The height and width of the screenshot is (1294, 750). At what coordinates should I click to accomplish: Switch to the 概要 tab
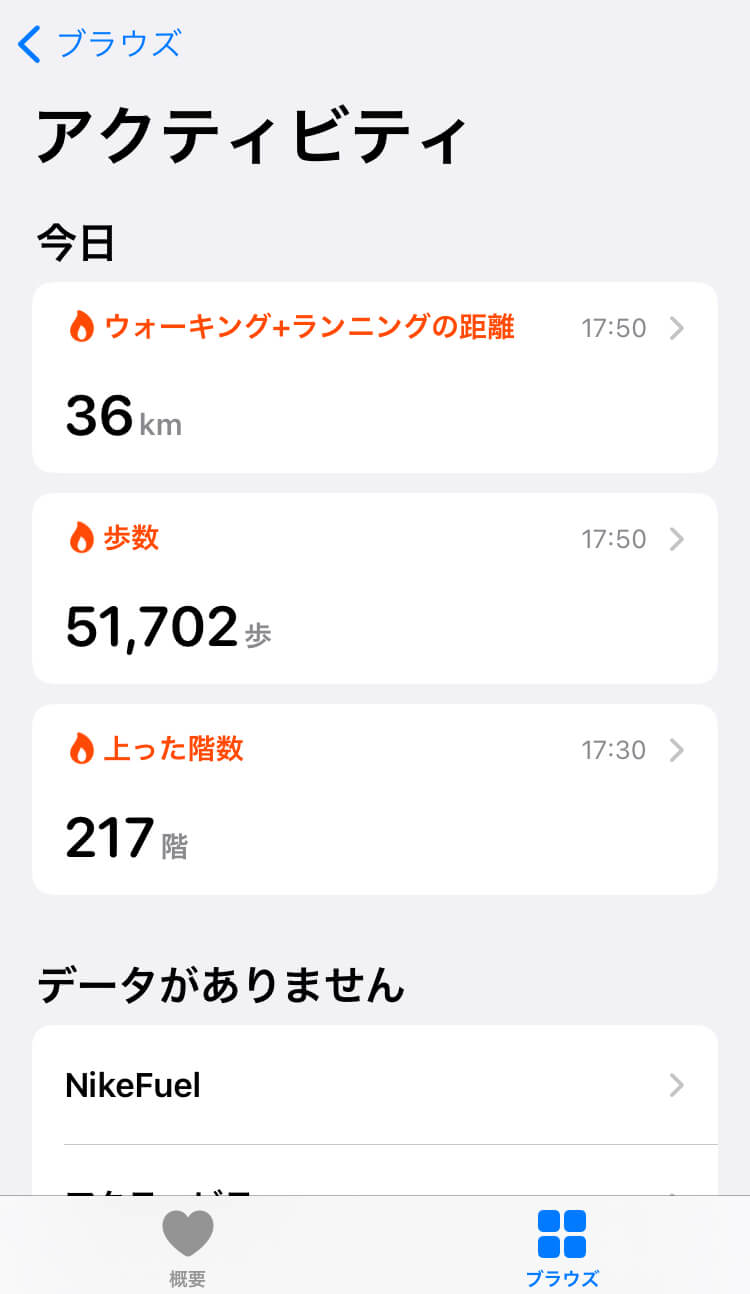click(x=188, y=1246)
